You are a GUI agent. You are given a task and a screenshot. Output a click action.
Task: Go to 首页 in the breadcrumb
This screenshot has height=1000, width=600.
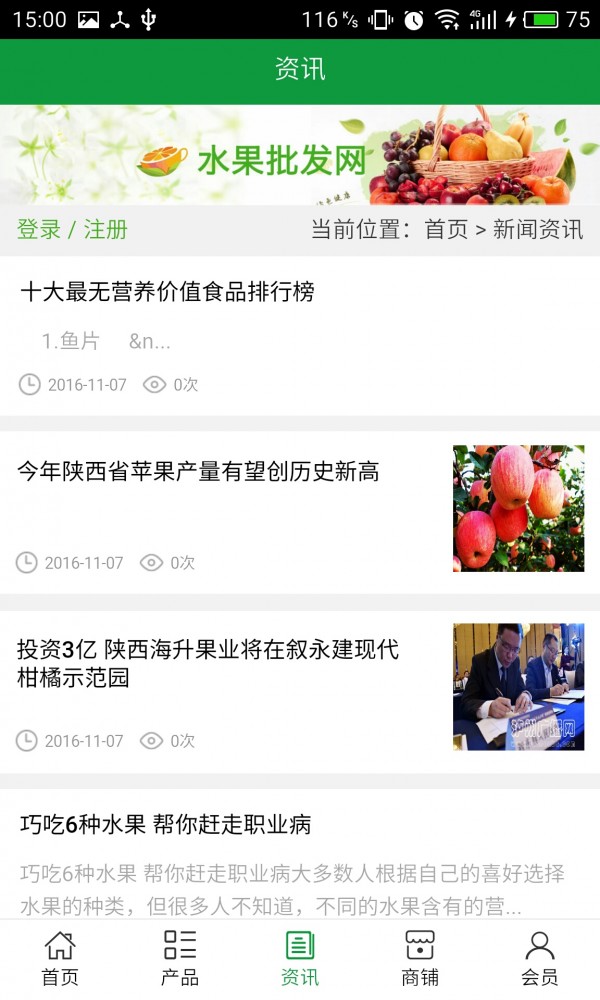[x=446, y=229]
